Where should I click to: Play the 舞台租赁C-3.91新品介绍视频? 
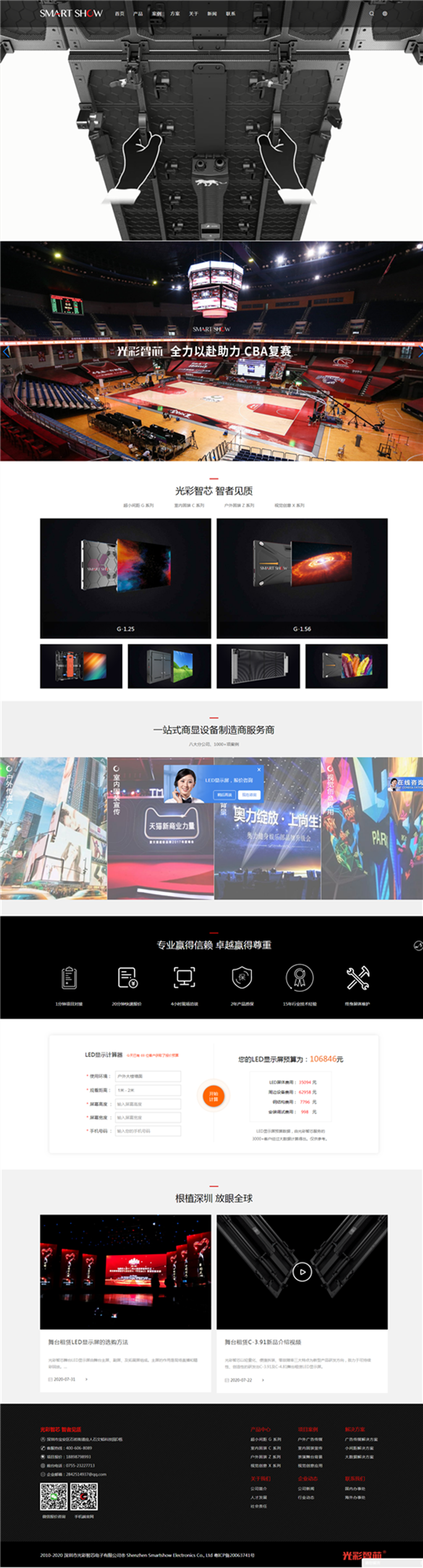pos(302,1272)
